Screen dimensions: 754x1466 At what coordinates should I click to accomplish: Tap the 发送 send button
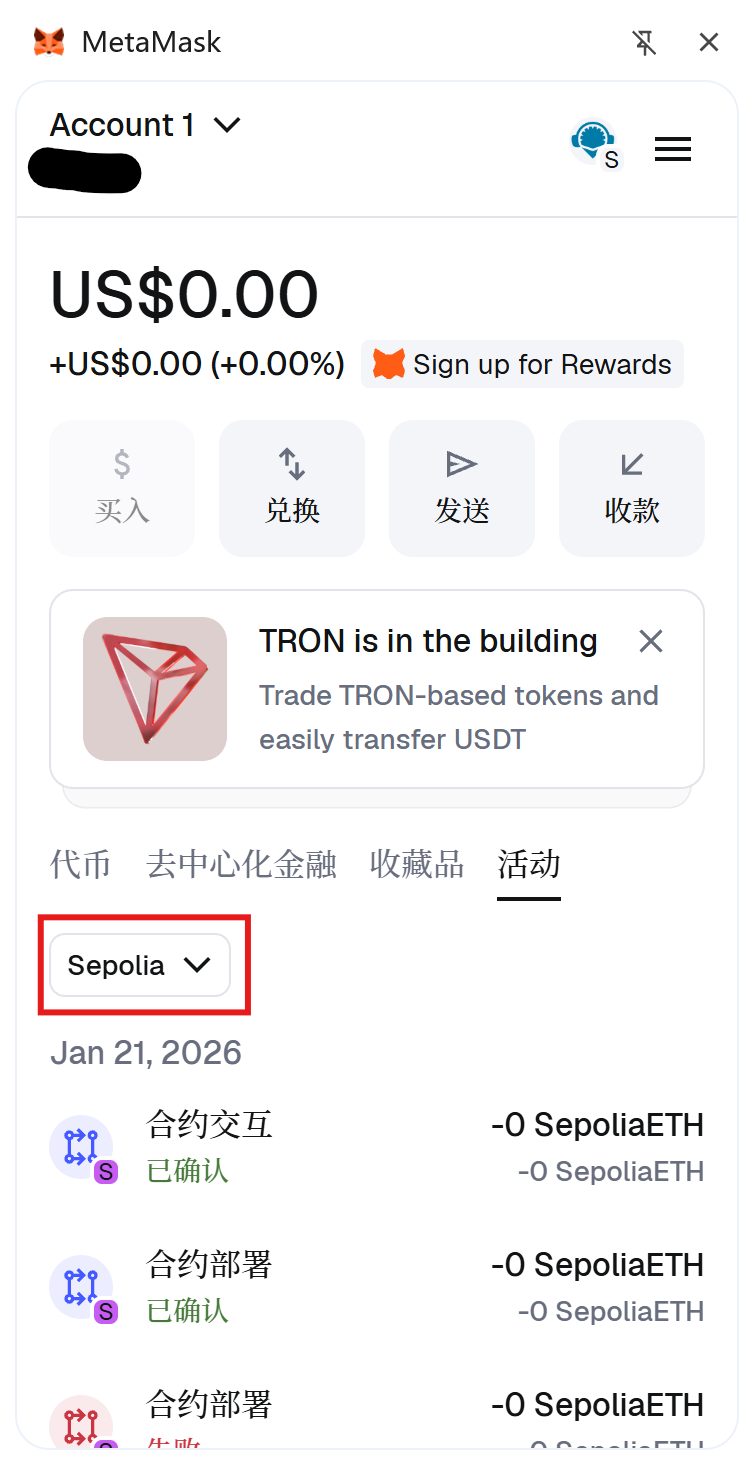coord(462,488)
